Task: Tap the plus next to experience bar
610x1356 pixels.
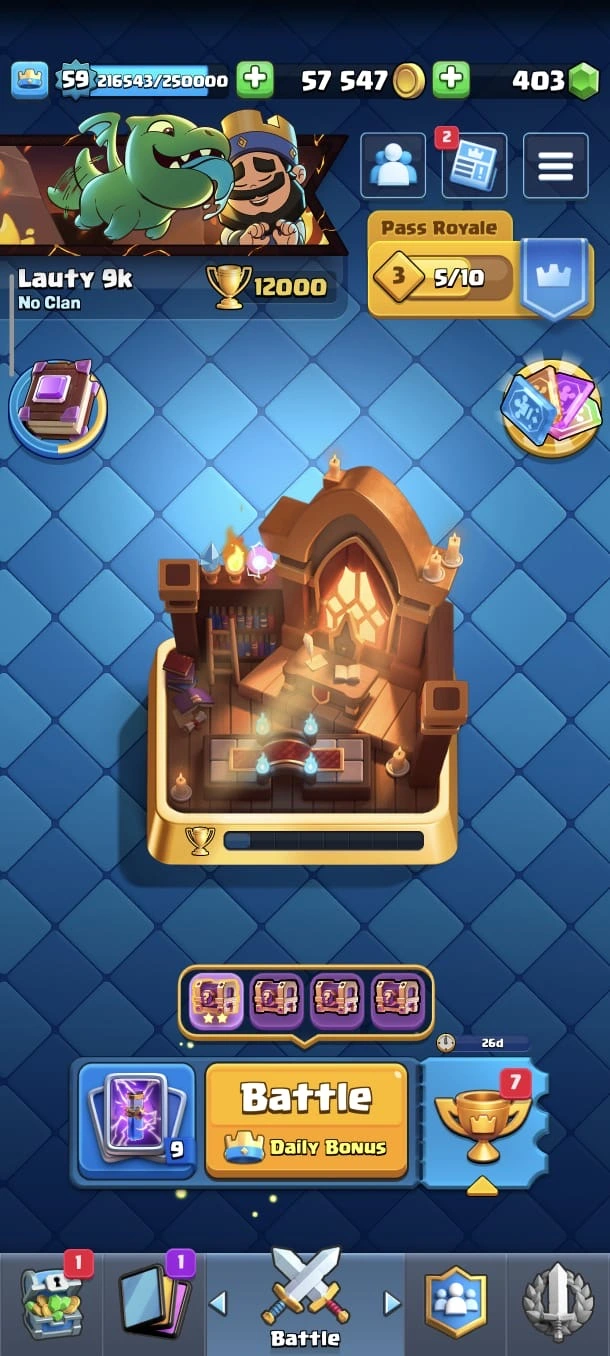Action: click(x=255, y=80)
